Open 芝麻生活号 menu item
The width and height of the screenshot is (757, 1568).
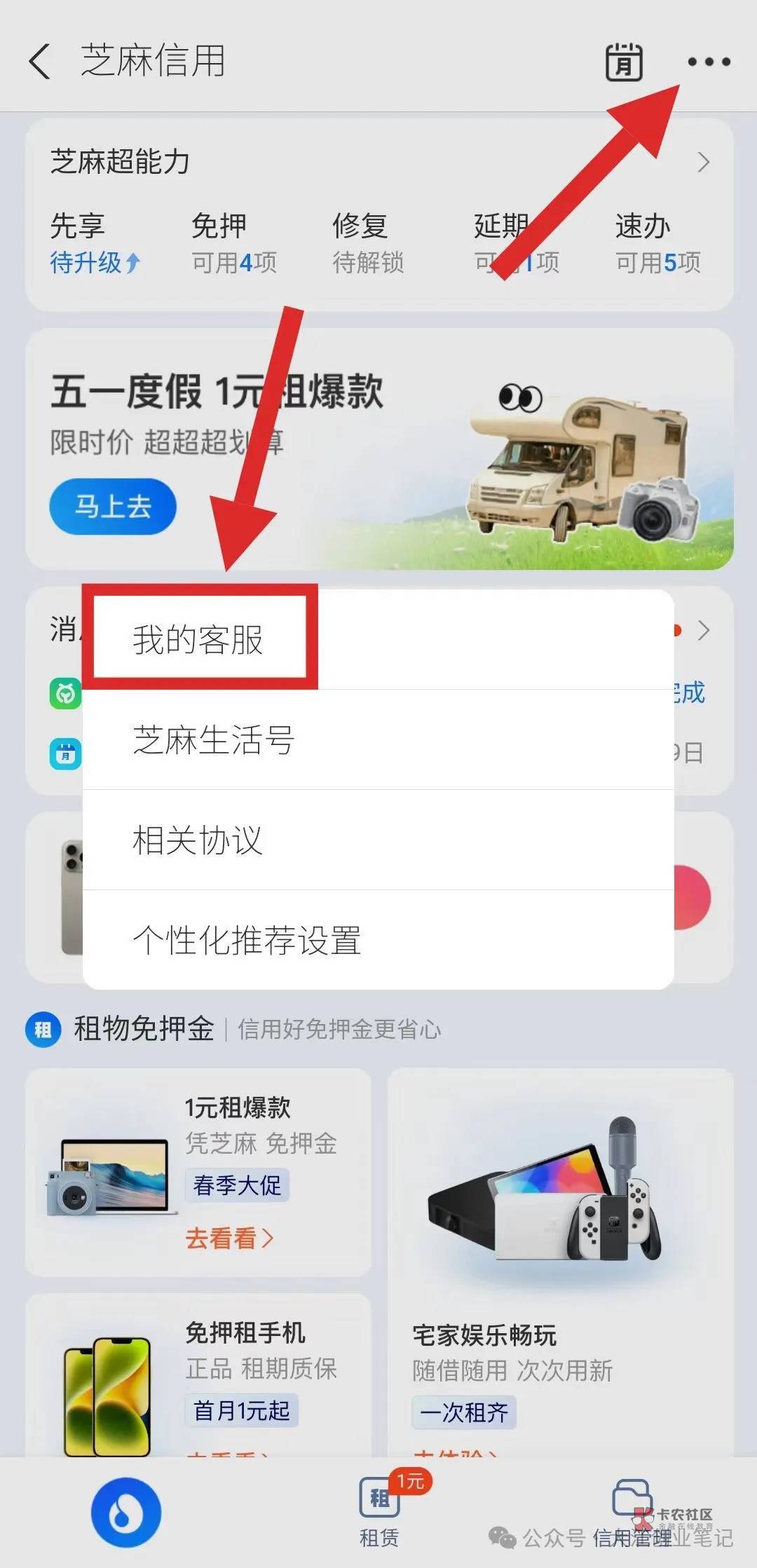378,739
